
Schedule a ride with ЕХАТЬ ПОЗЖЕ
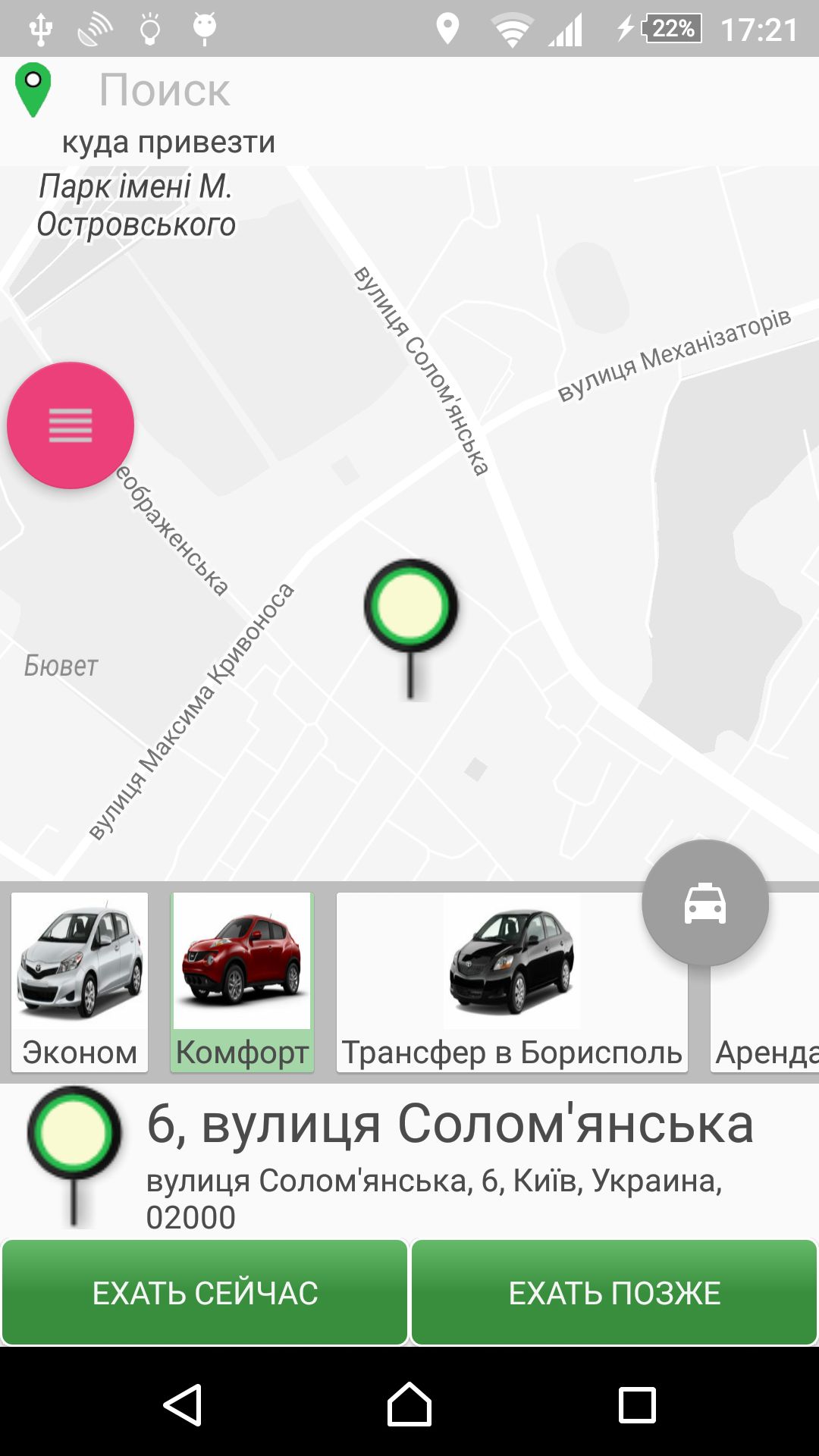coord(614,1293)
